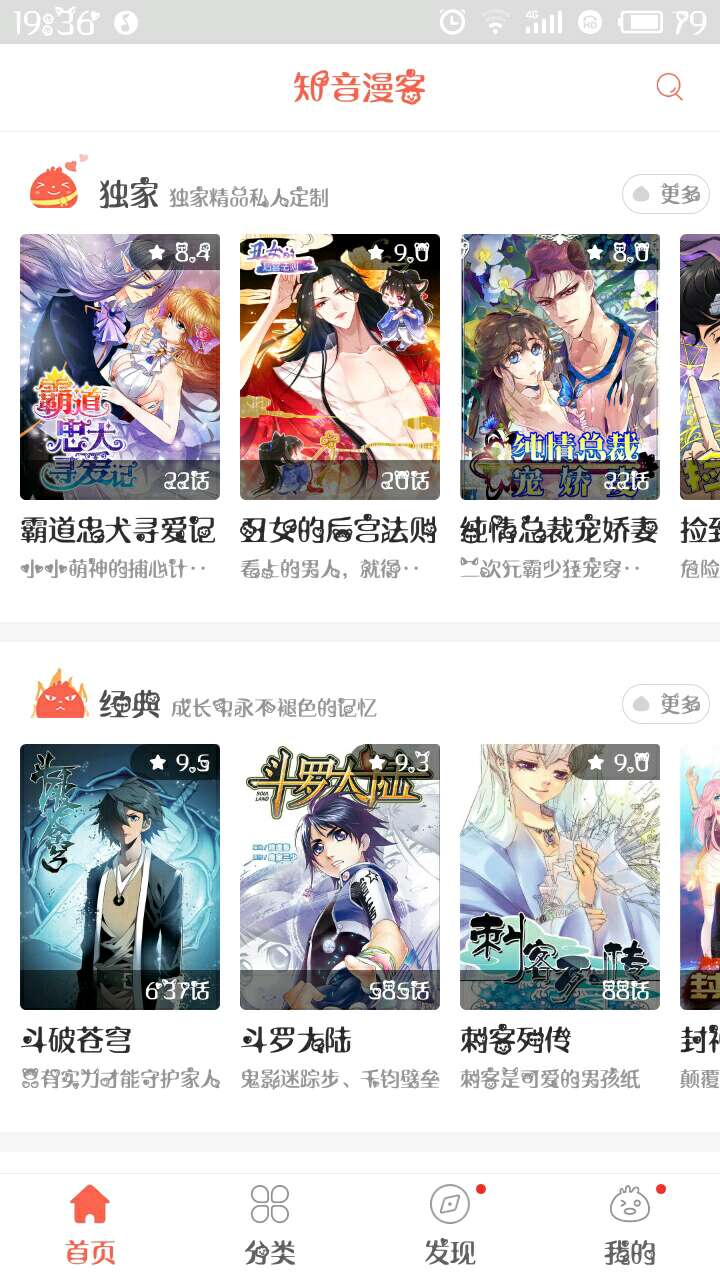This screenshot has height=1280, width=720.
Task: Tap 更多 in the 独家 section
Action: point(666,194)
